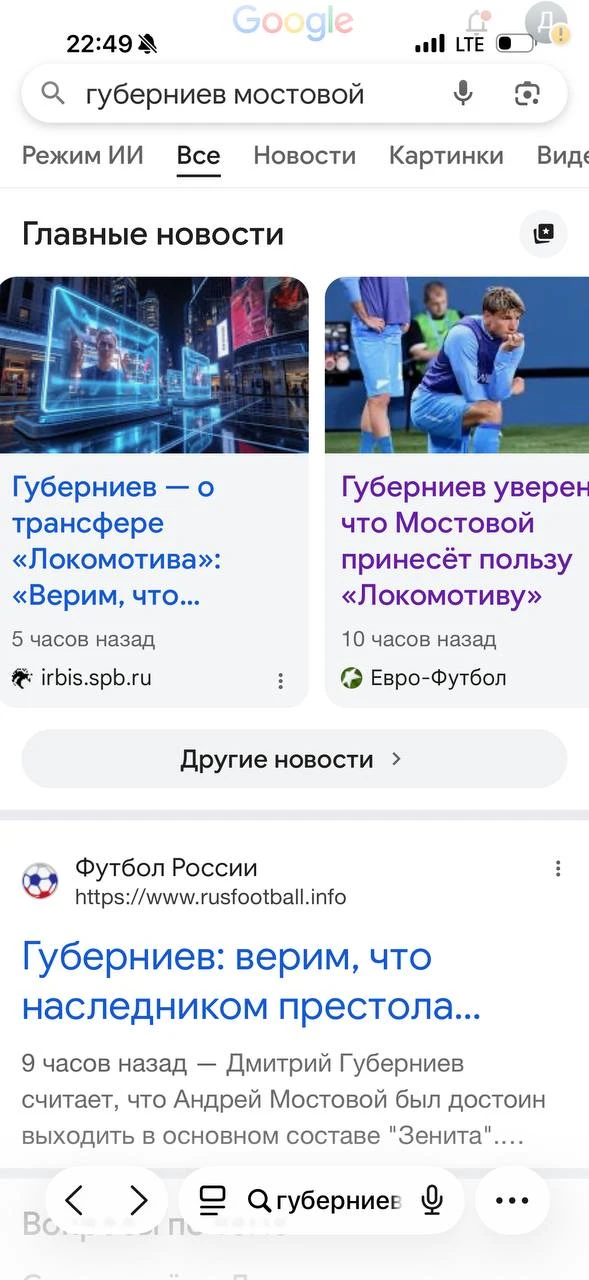Tap the microphone in the bottom bar

tap(432, 1200)
